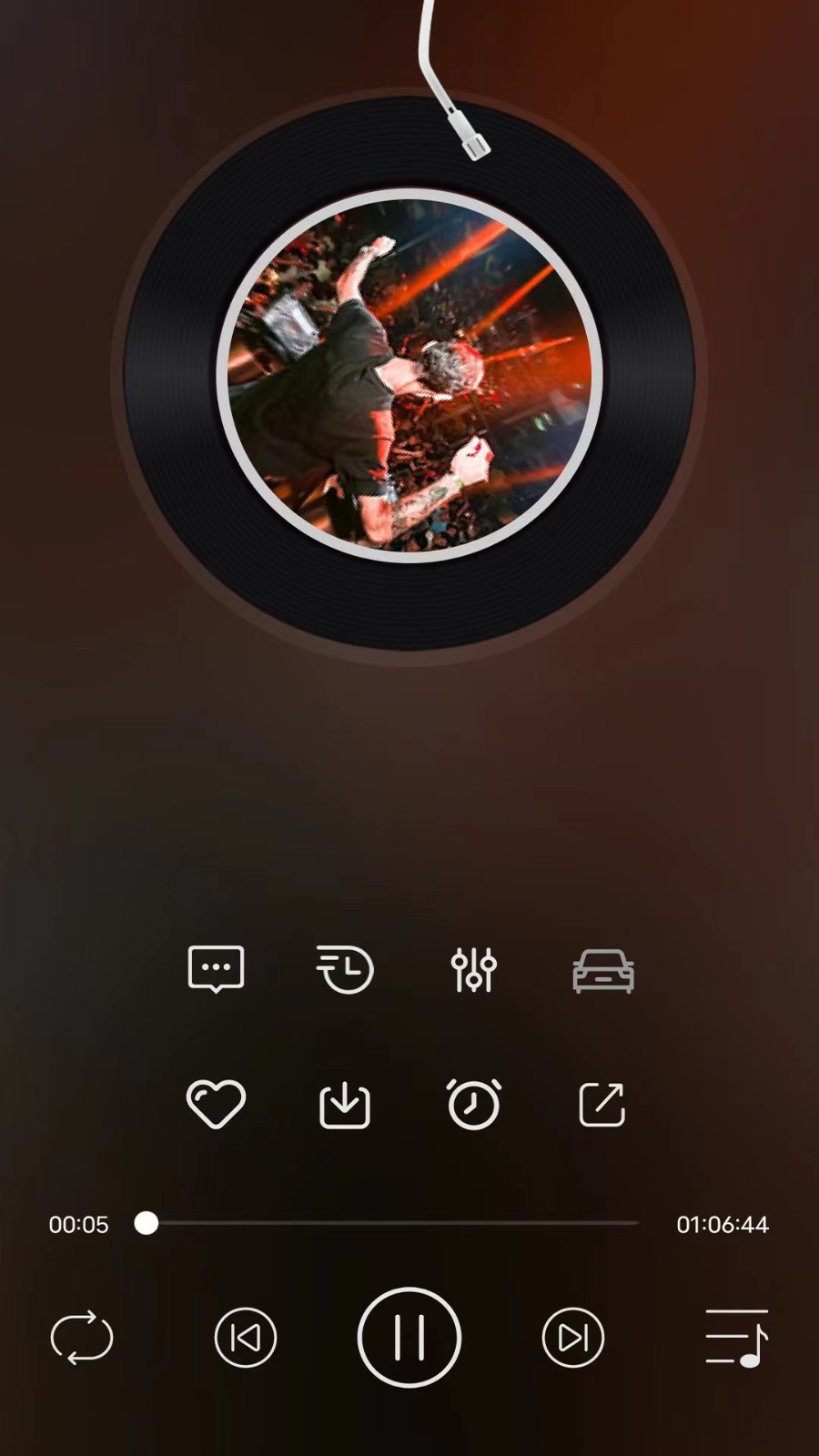Open the song comments panel
Viewport: 819px width, 1456px height.
216,970
